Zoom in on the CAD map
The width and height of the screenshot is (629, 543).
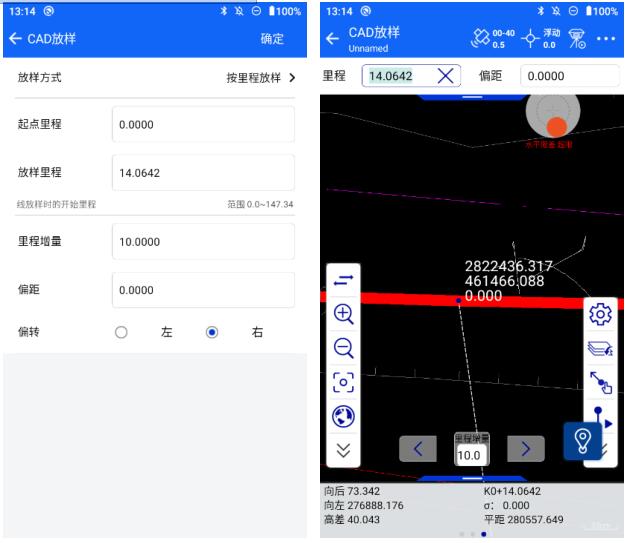pyautogui.click(x=343, y=314)
